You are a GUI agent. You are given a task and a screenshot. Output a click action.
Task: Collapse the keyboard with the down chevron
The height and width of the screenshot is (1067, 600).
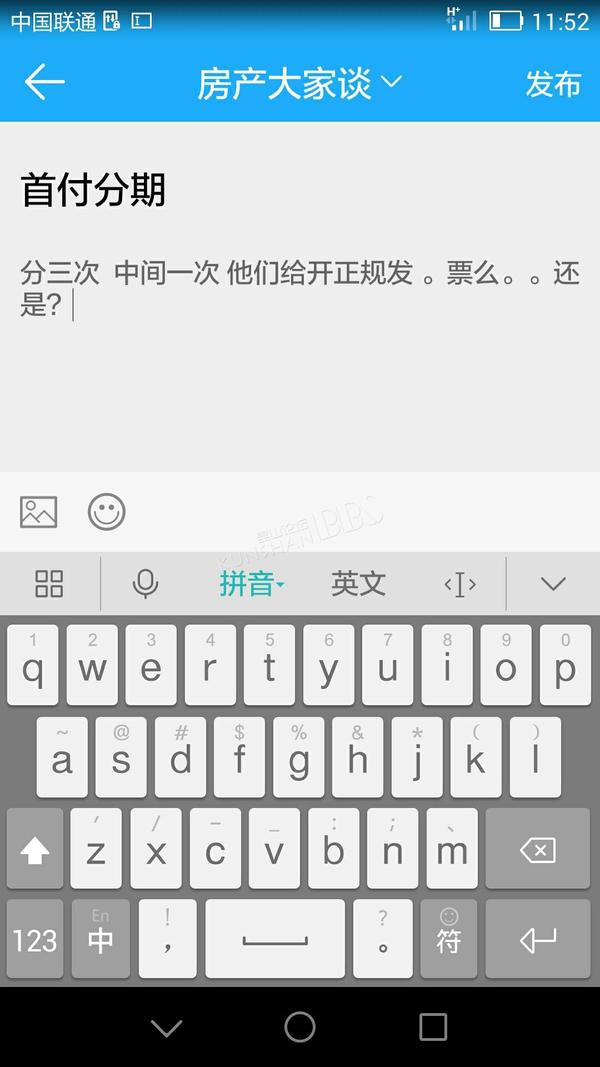point(553,584)
